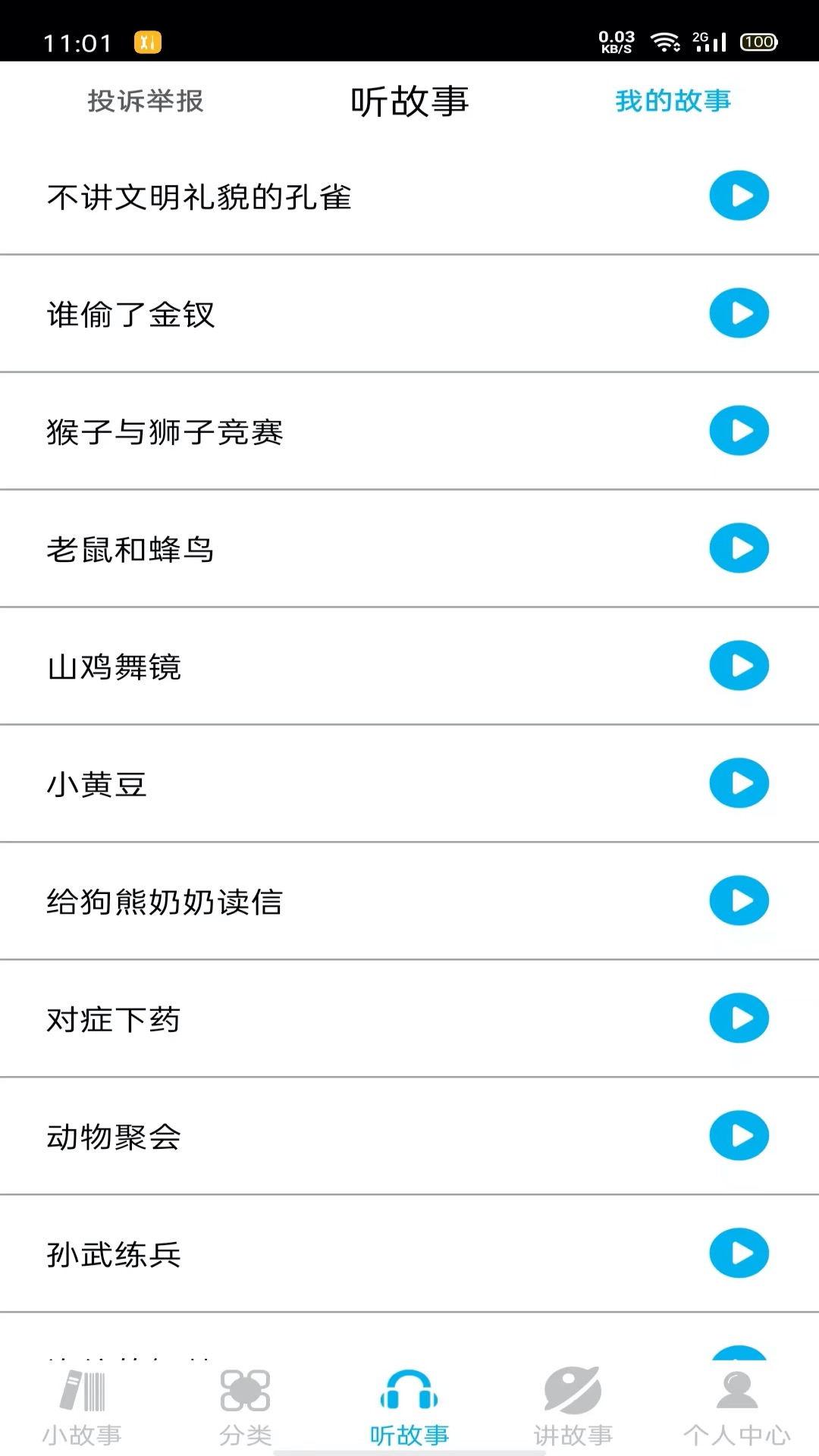Play the story 对症下药

pos(739,1018)
